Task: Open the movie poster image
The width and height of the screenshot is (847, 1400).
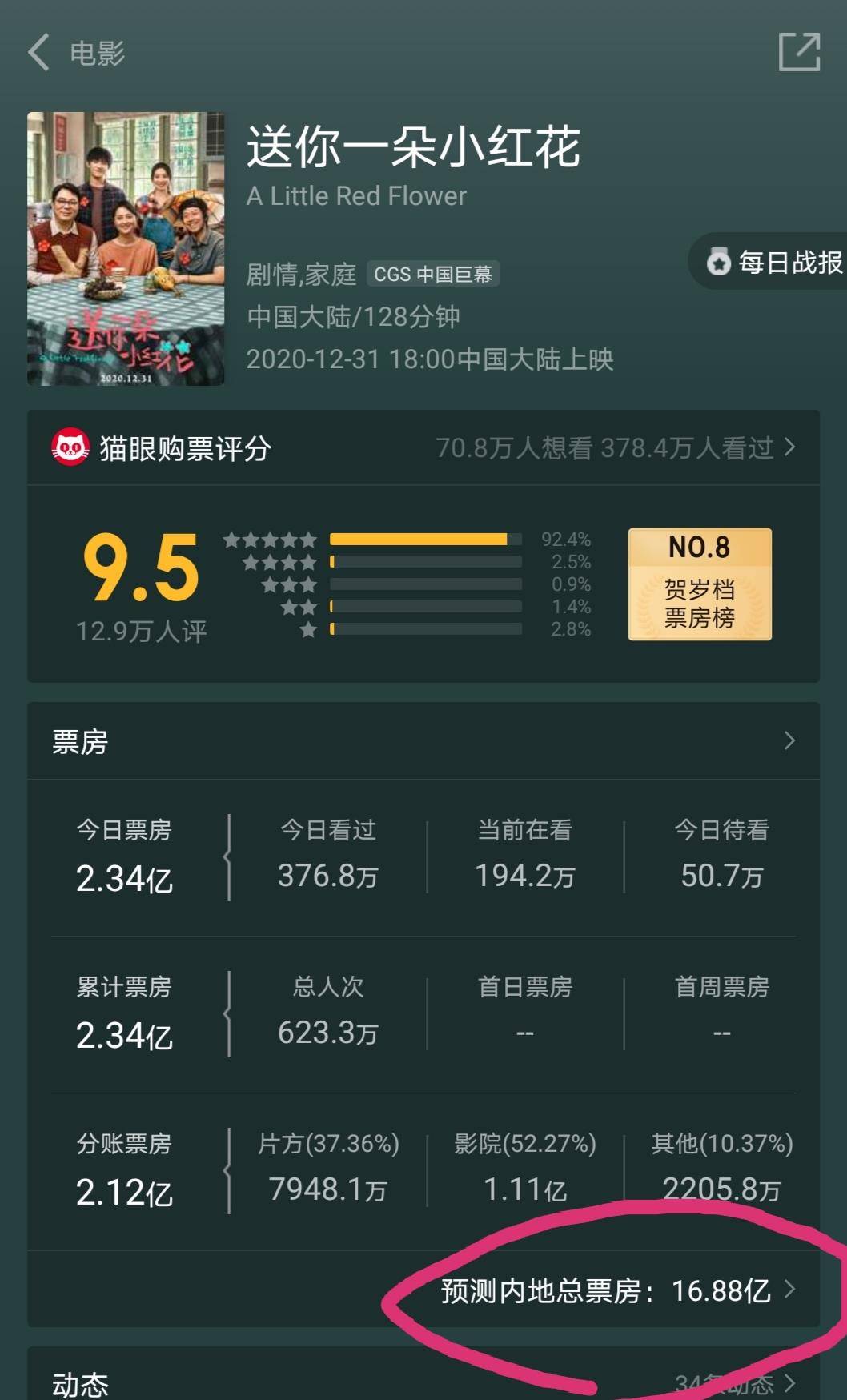Action: click(126, 249)
